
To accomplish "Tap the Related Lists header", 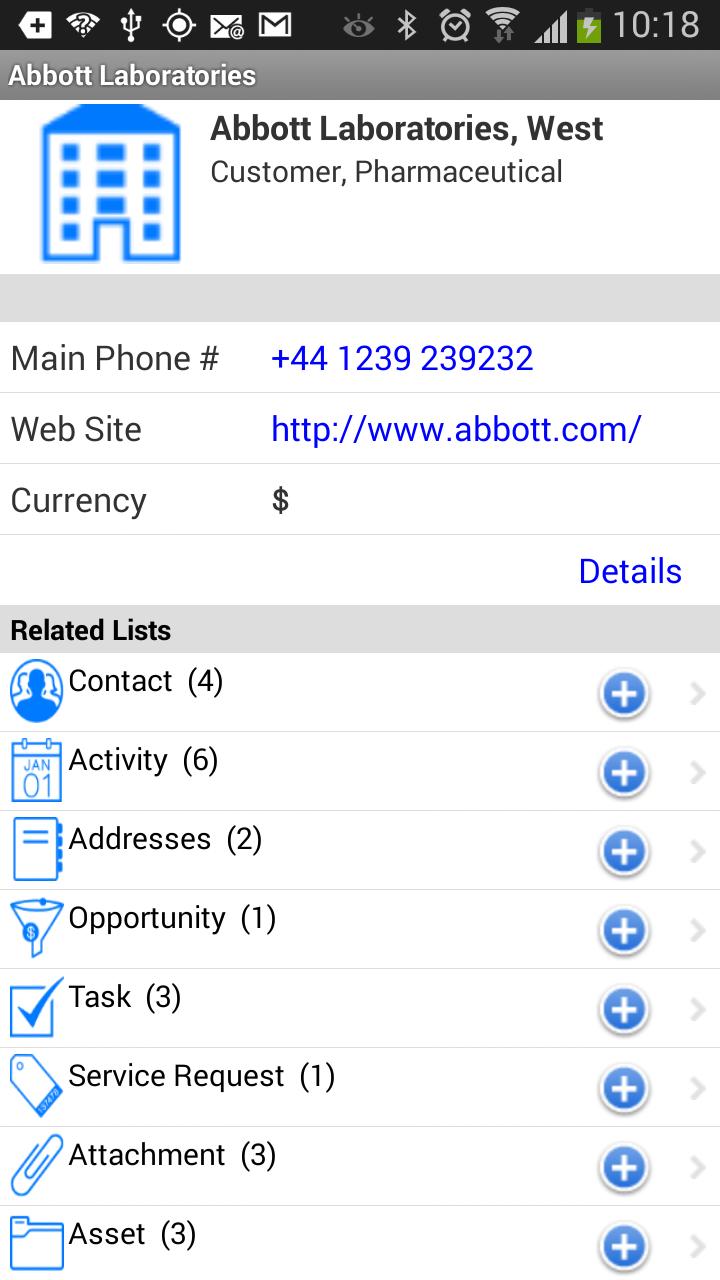I will tap(90, 629).
